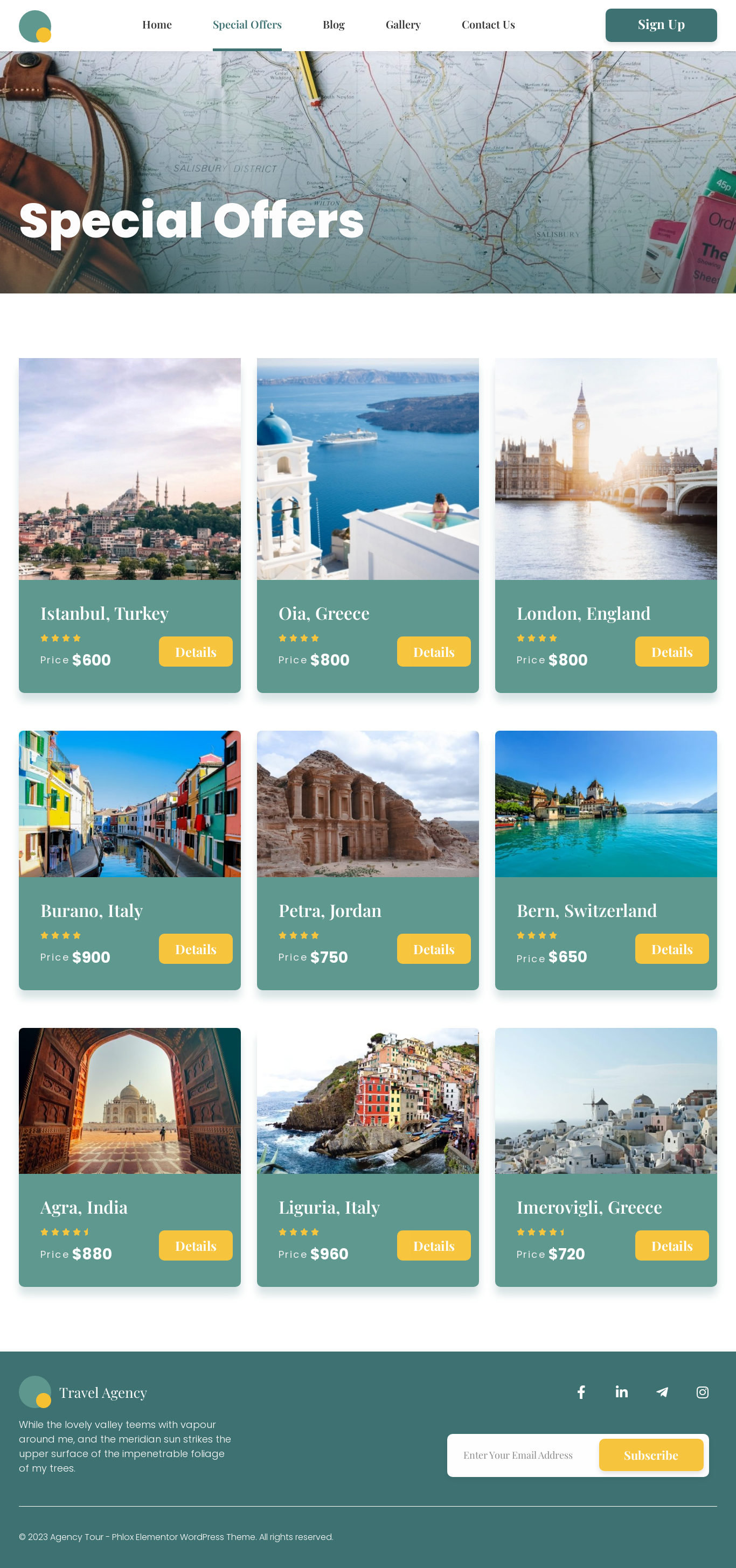Image resolution: width=736 pixels, height=1568 pixels.
Task: Open details for London, England
Action: coord(671,652)
